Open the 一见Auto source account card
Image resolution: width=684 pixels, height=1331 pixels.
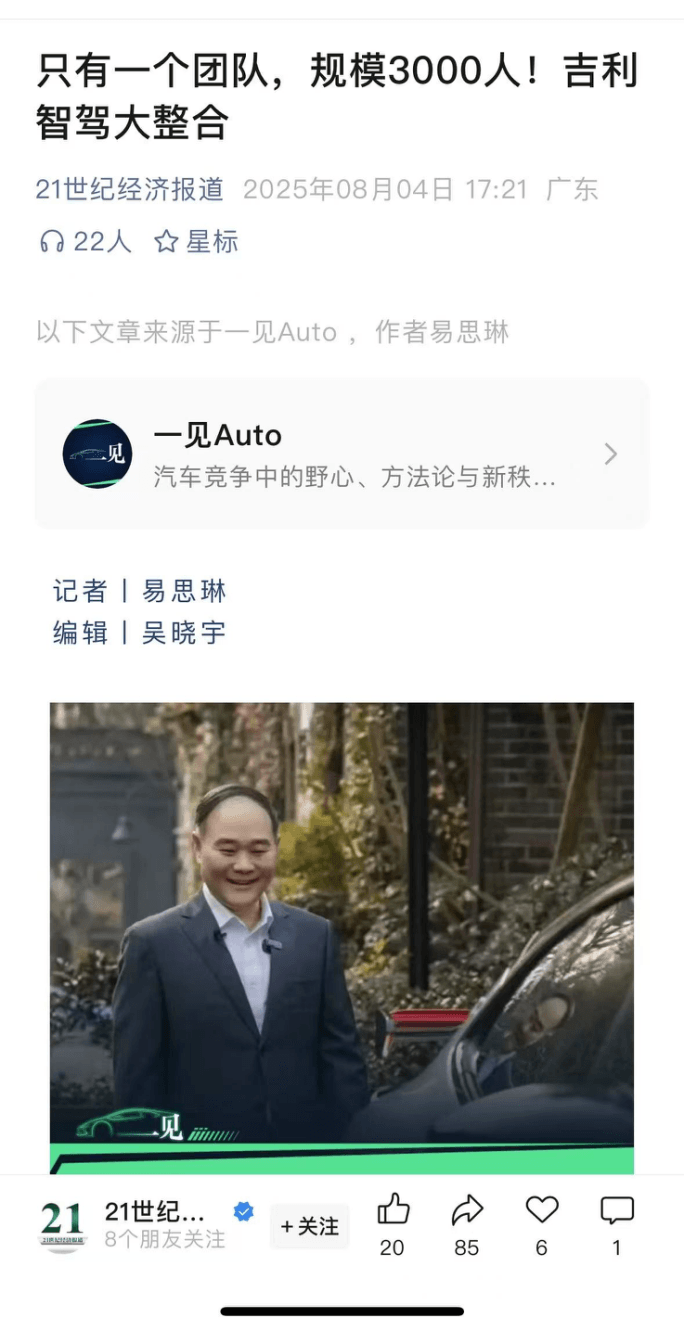[x=342, y=454]
